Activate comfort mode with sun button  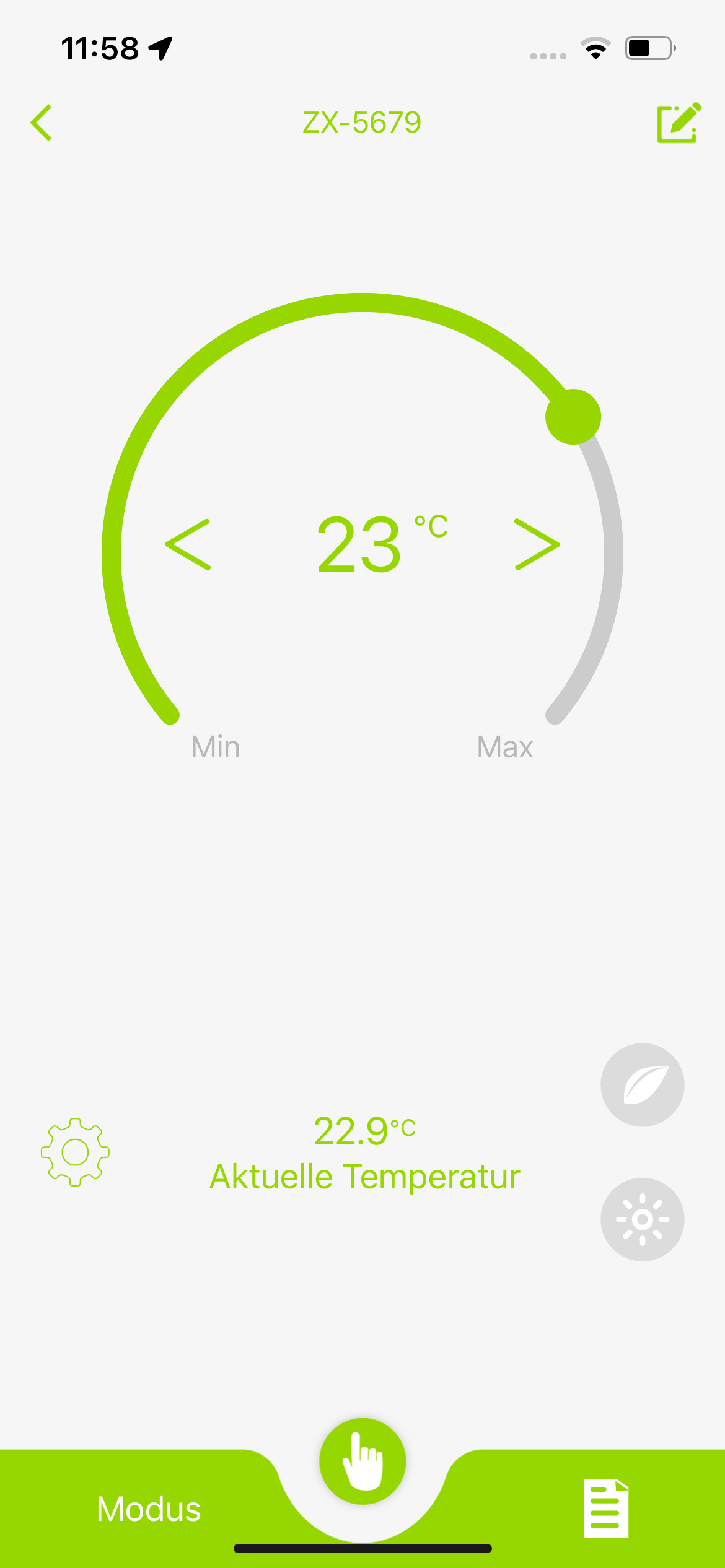pos(642,1219)
